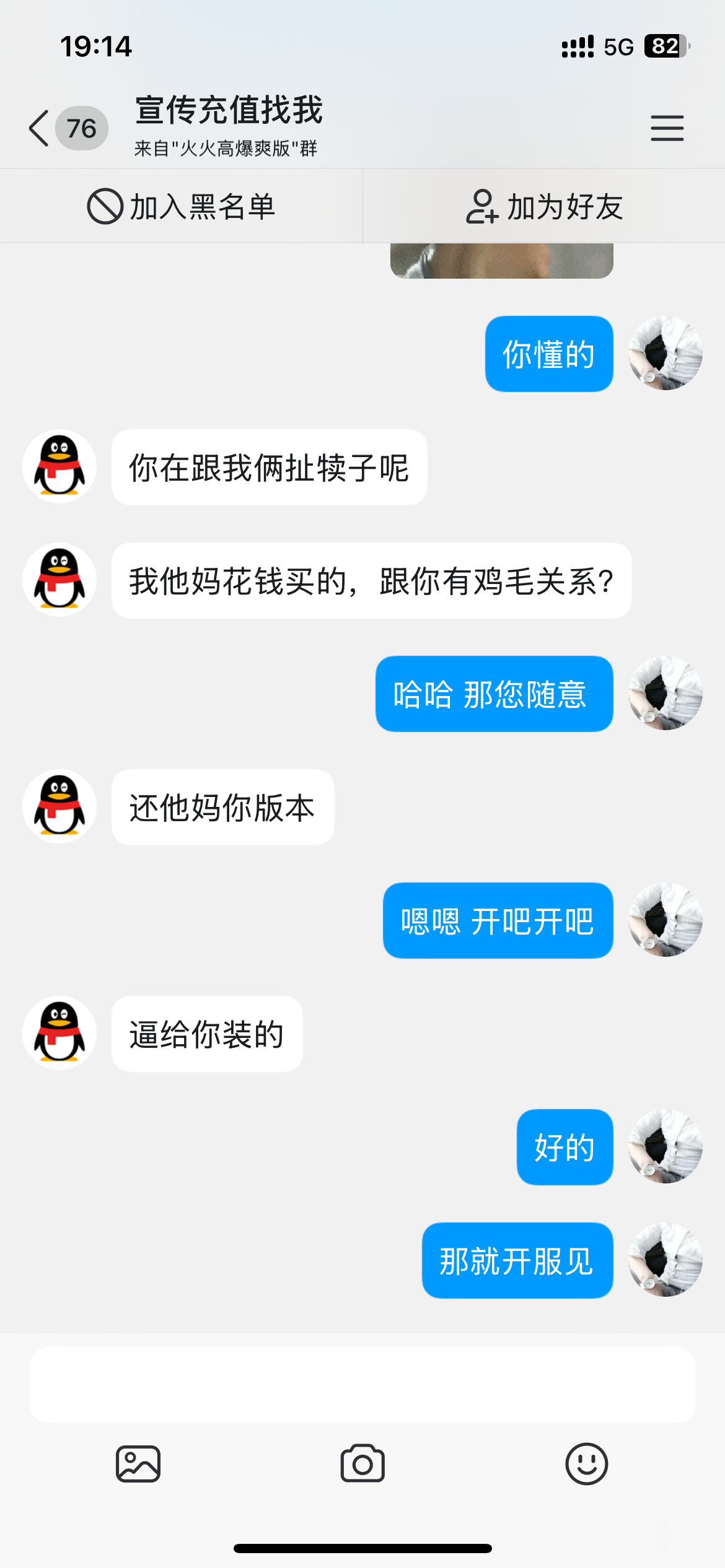Tap 加为好友 to add friend
This screenshot has height=1568, width=725.
(x=544, y=206)
